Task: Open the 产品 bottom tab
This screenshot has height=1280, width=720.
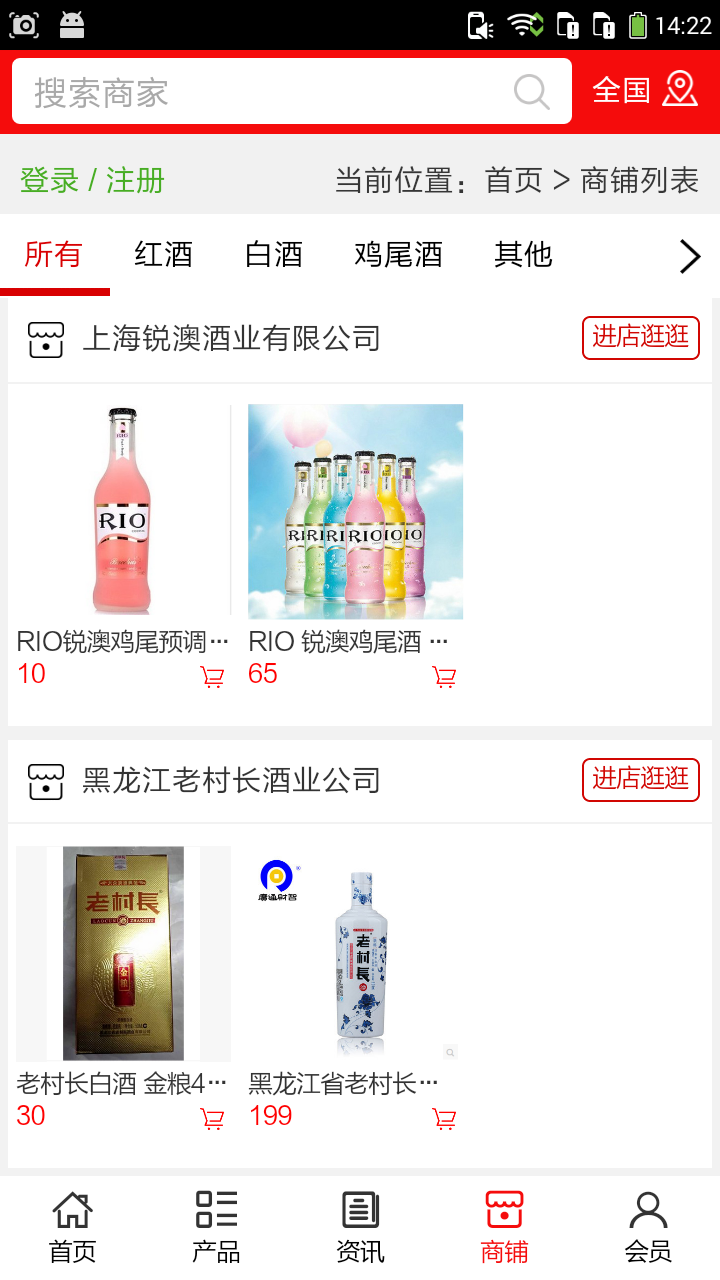Action: pyautogui.click(x=216, y=1228)
